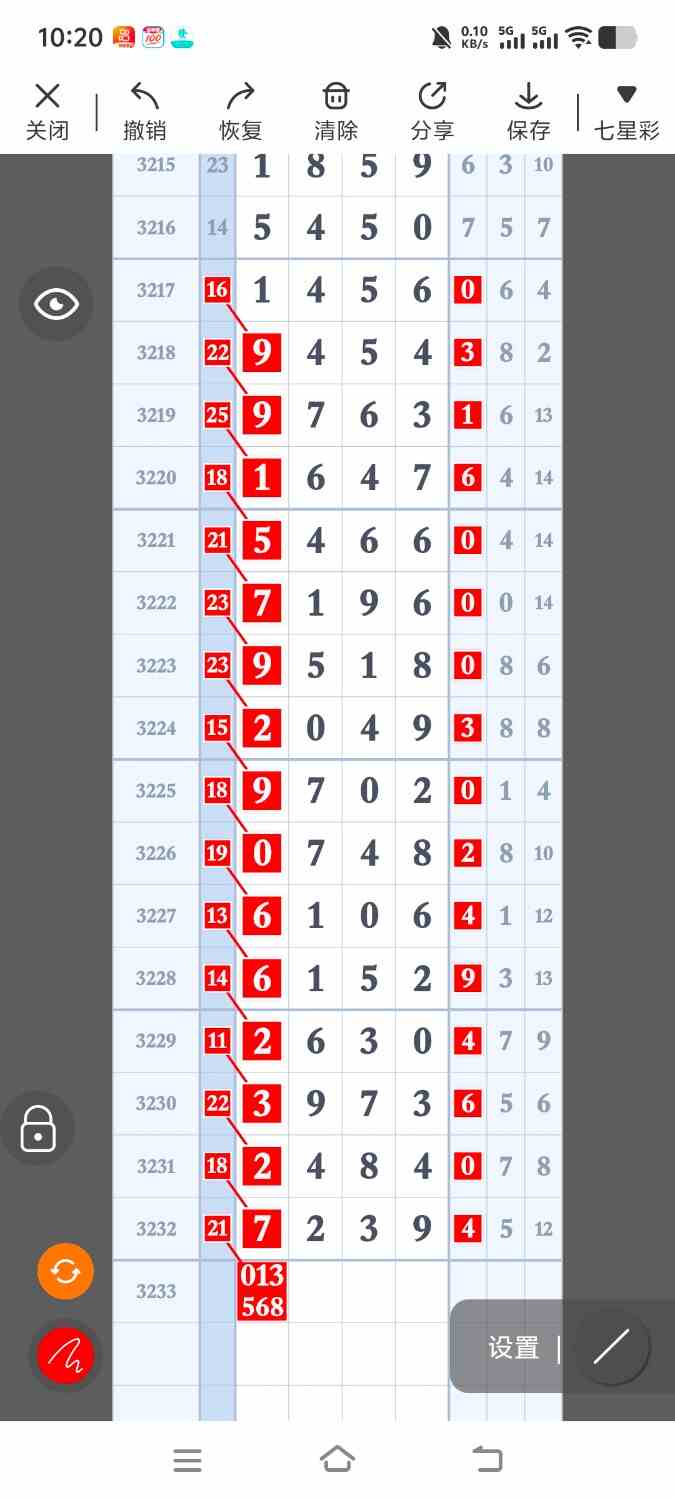The height and width of the screenshot is (1500, 675).
Task: Open the 设置 settings panel
Action: coord(513,1347)
